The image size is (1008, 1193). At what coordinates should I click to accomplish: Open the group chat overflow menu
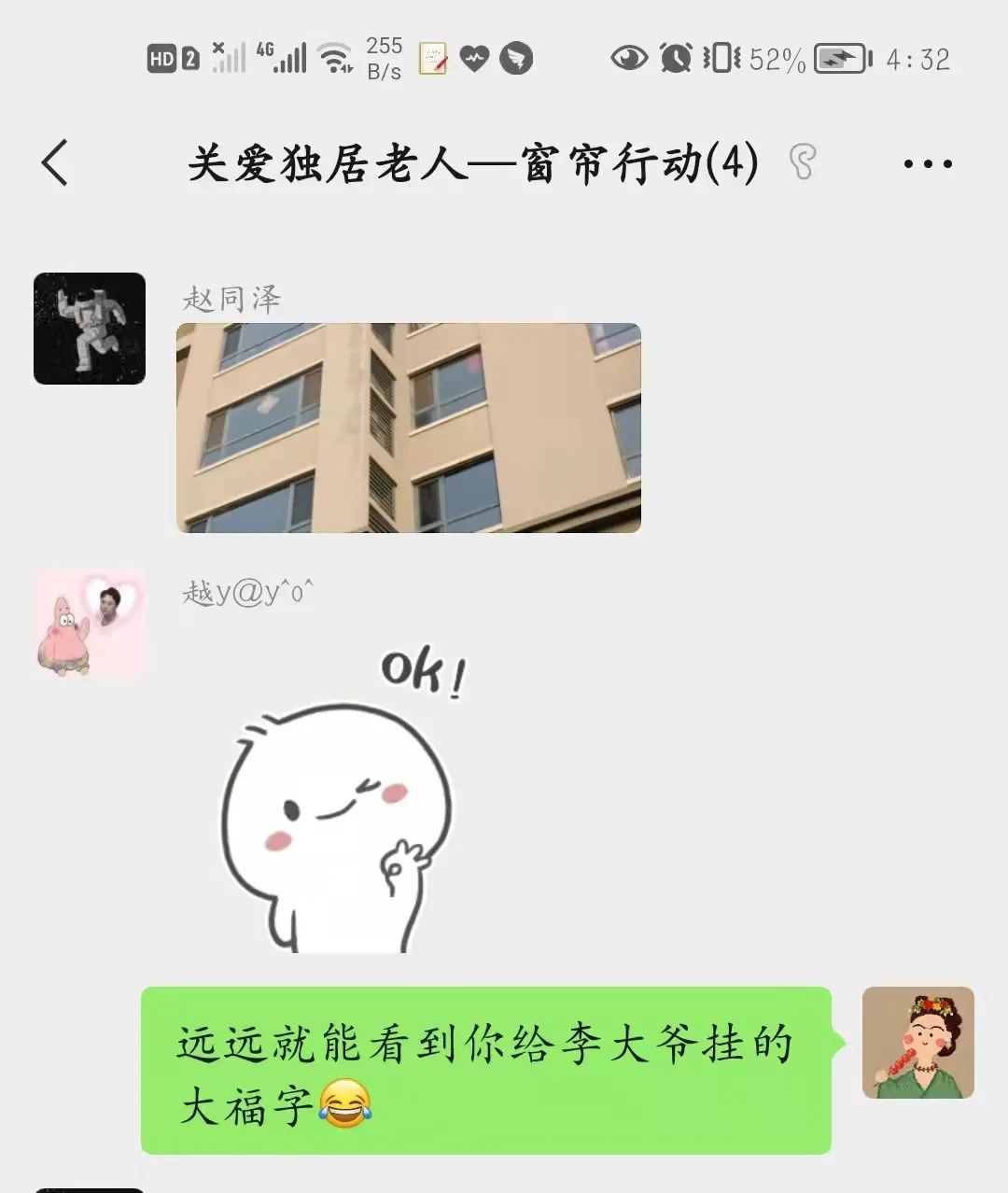pyautogui.click(x=928, y=164)
